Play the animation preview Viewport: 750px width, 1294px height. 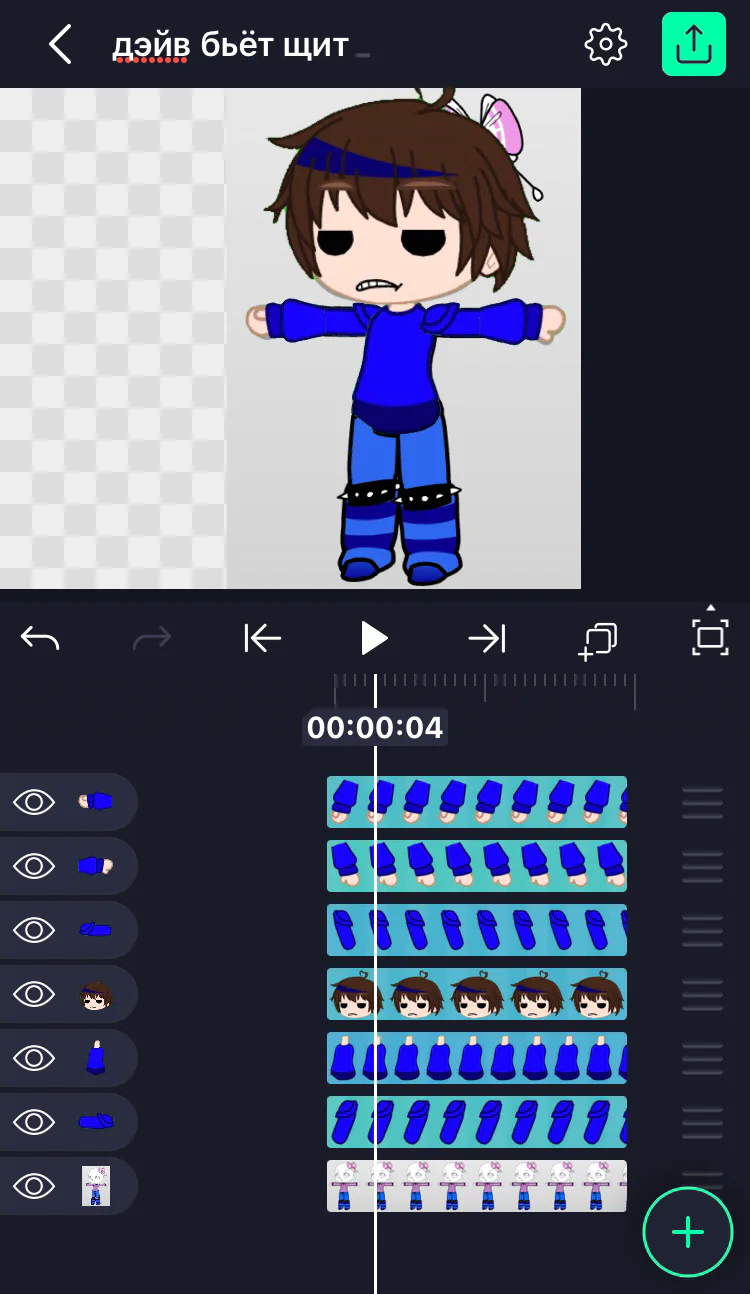click(x=374, y=638)
